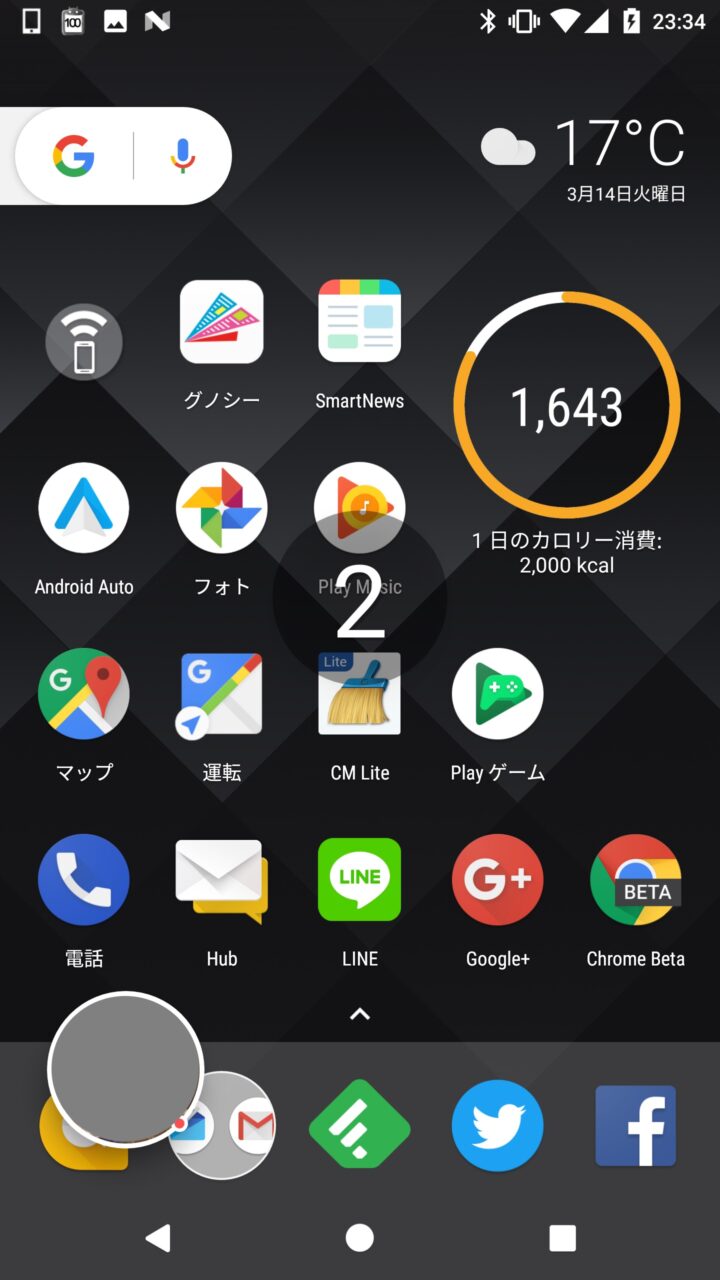Open Twitter from the dock
The height and width of the screenshot is (1280, 720).
497,1126
